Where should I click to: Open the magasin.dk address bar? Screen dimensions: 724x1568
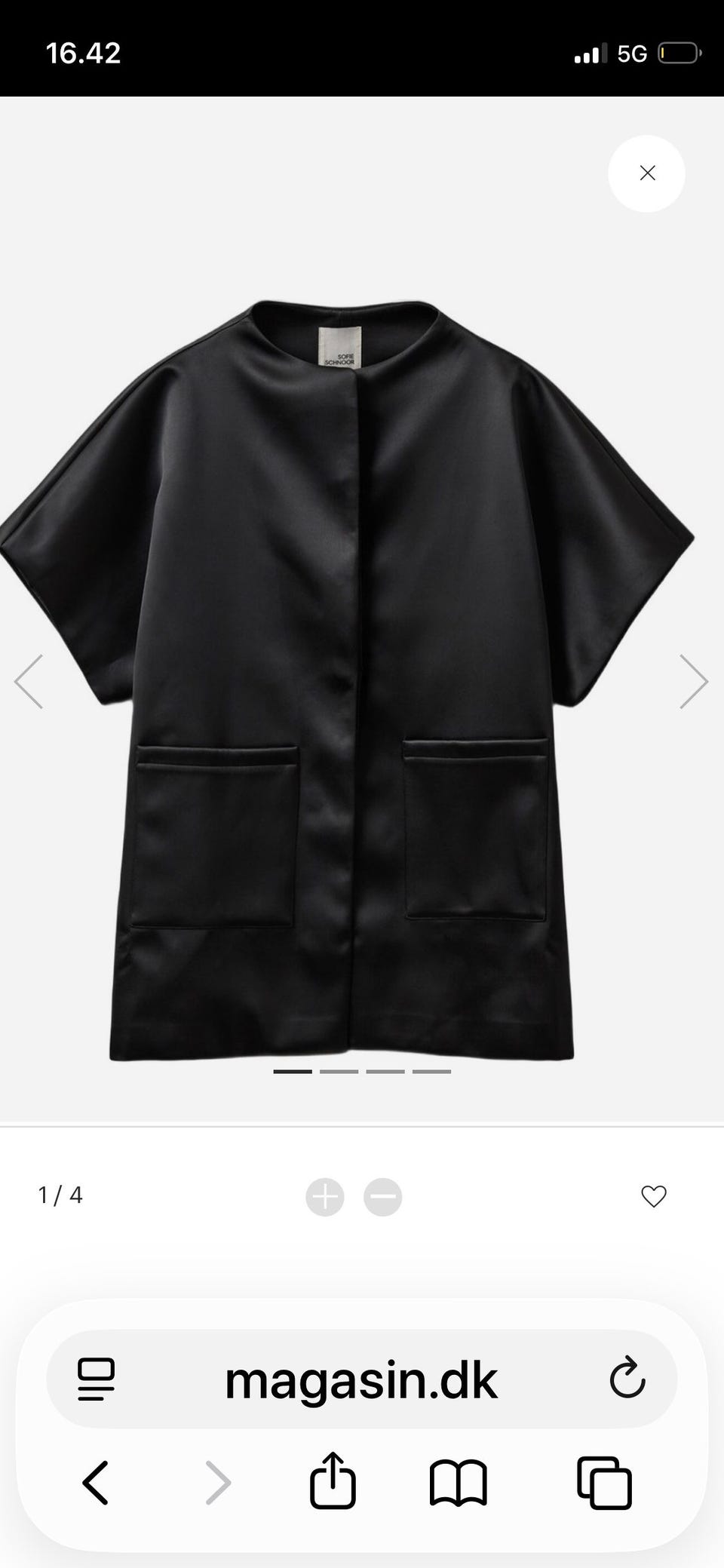point(361,1380)
